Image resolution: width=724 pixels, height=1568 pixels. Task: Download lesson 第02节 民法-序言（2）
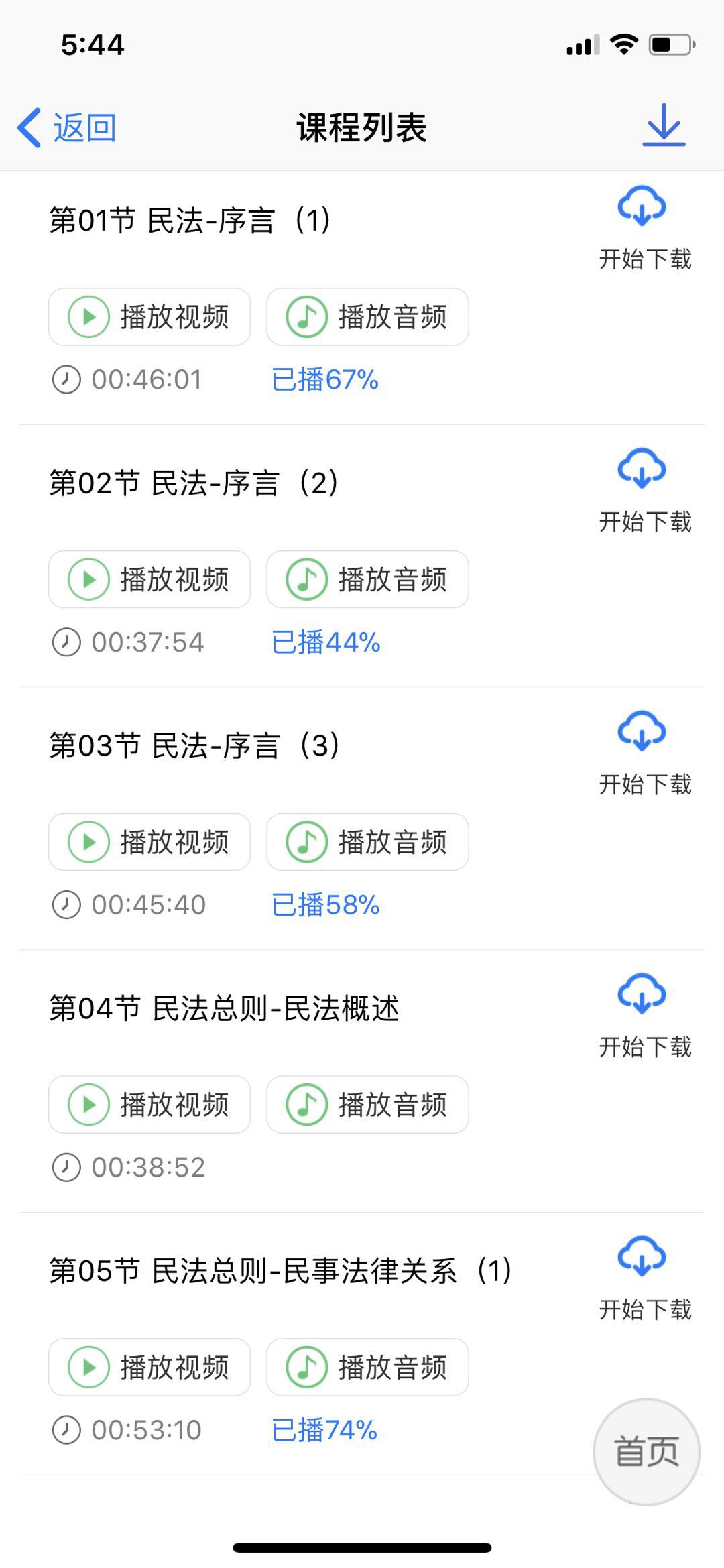tap(644, 491)
